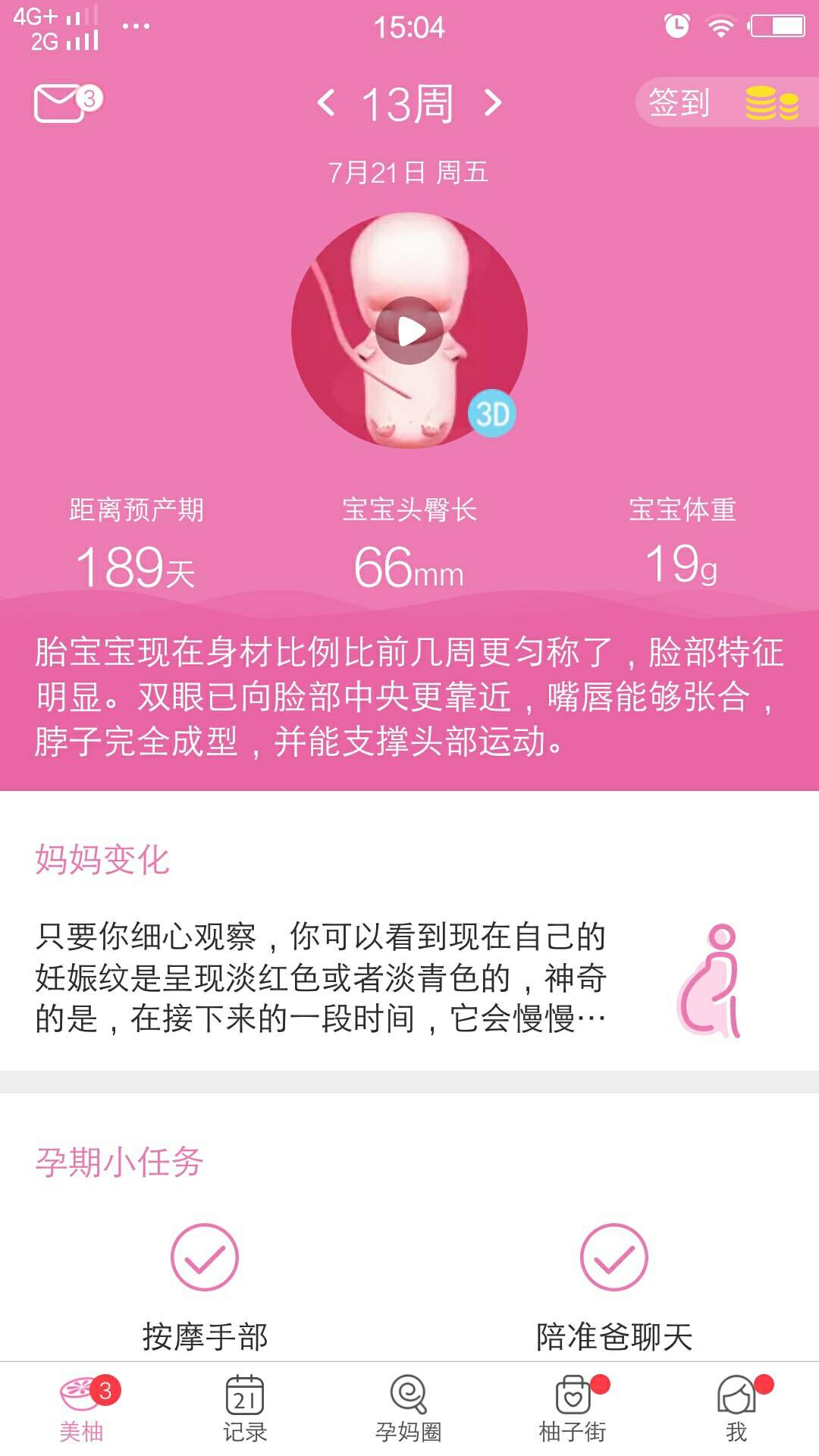Screen dimensions: 819x1456
Task: Go to the next pregnancy week
Action: (493, 102)
